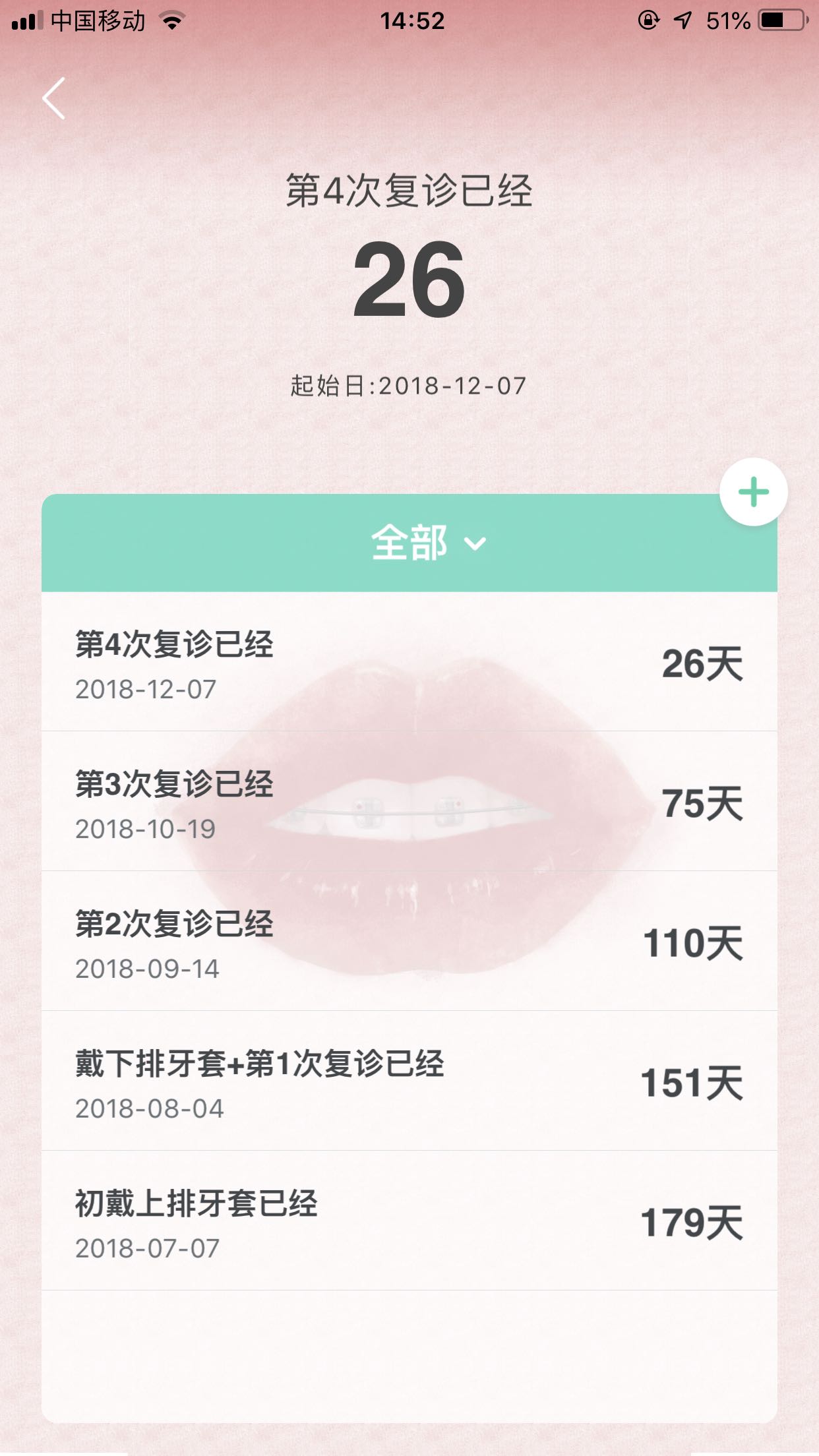Screen dimensions: 819x1456
Task: Go back using the top-left arrow
Action: 54,98
